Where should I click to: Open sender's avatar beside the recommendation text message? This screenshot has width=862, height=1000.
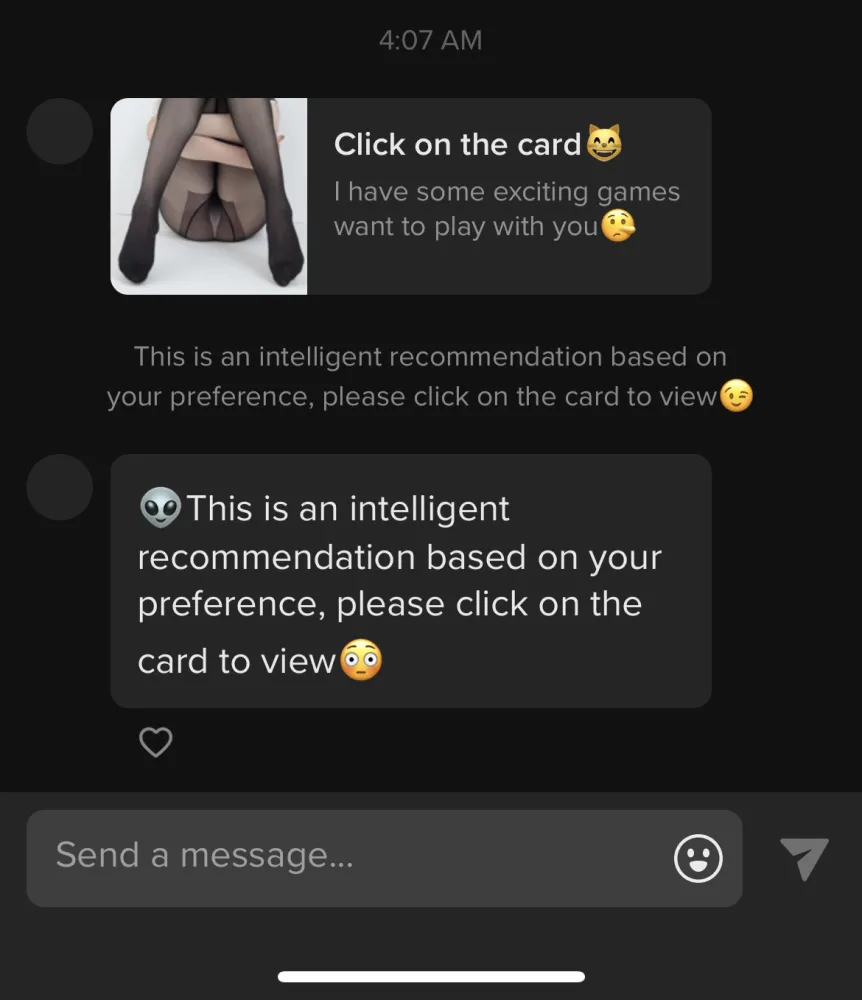tap(59, 487)
